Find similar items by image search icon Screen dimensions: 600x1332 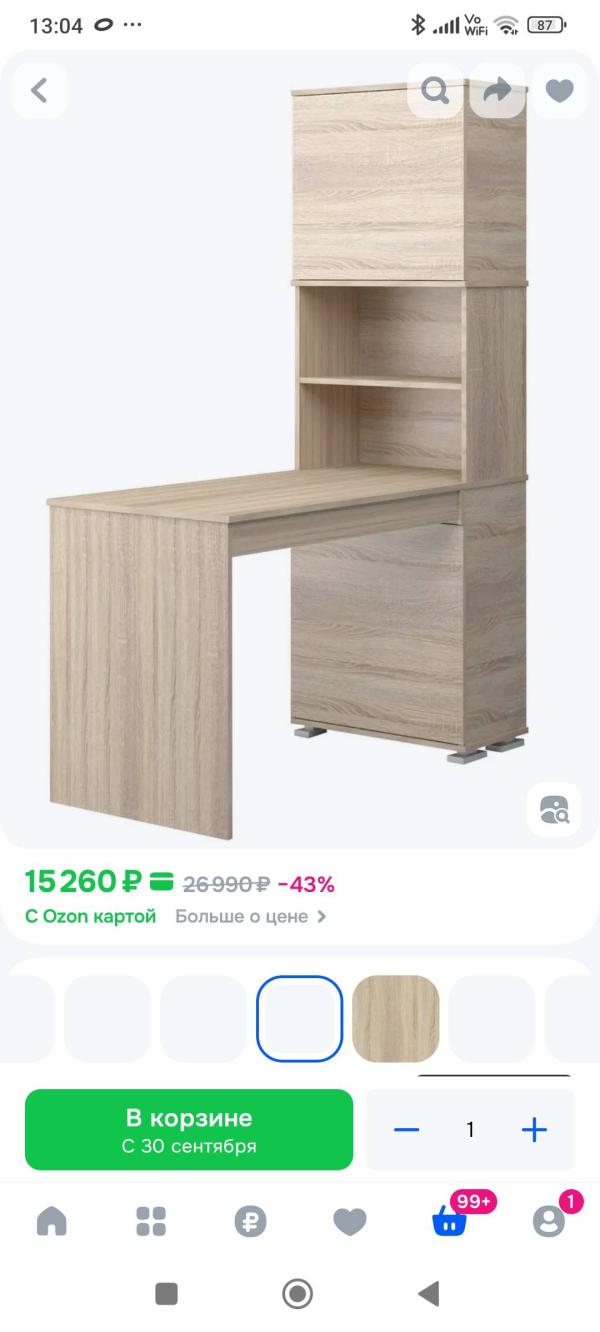coord(554,809)
